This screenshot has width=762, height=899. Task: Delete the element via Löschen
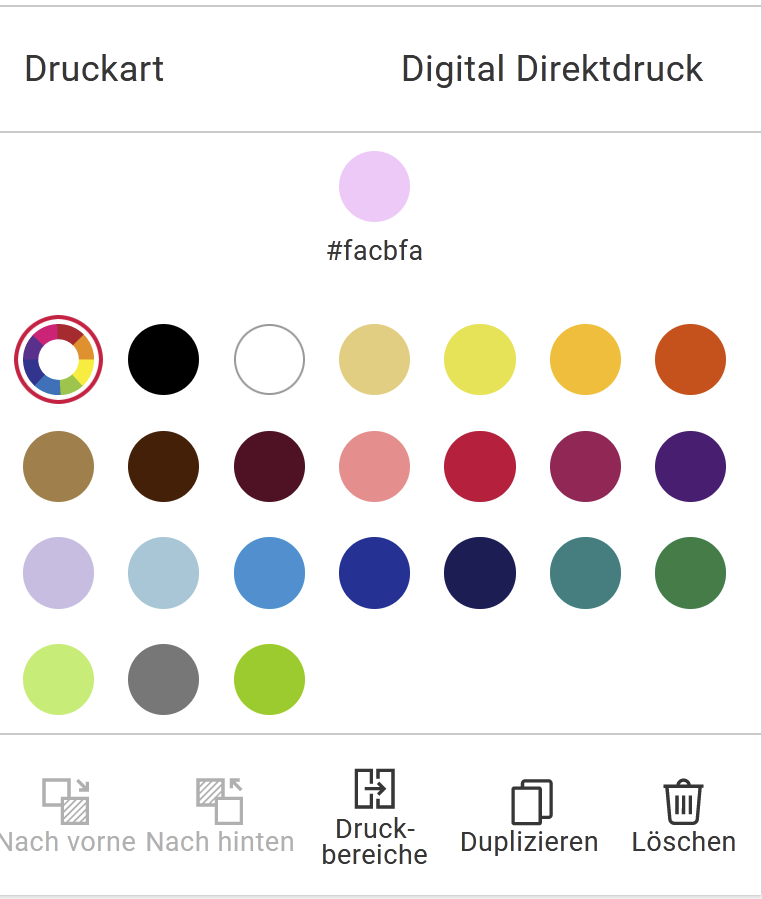pyautogui.click(x=684, y=817)
